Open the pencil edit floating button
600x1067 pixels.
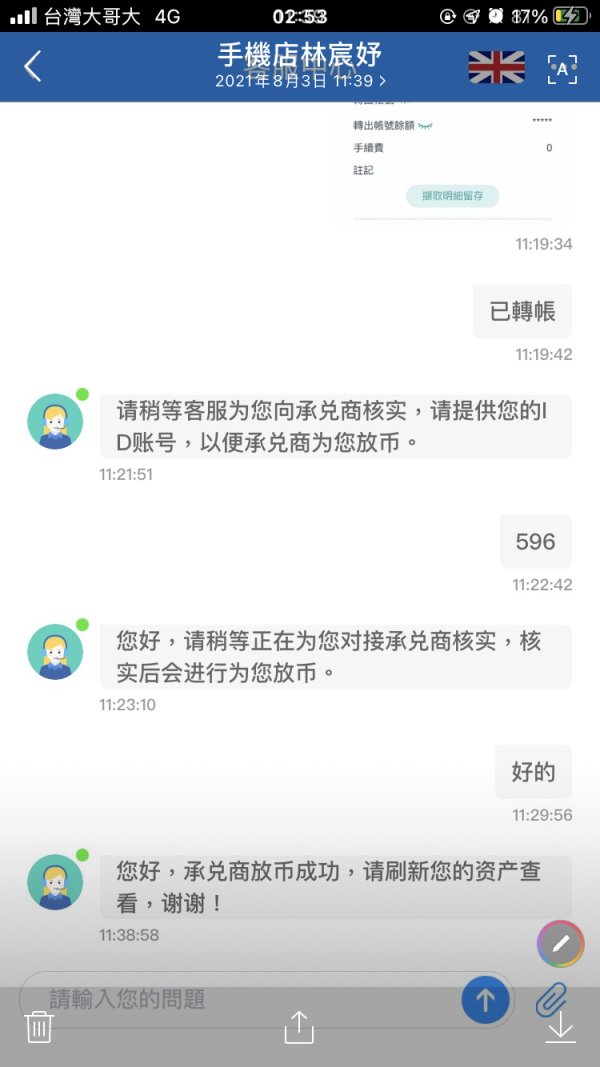click(x=561, y=944)
